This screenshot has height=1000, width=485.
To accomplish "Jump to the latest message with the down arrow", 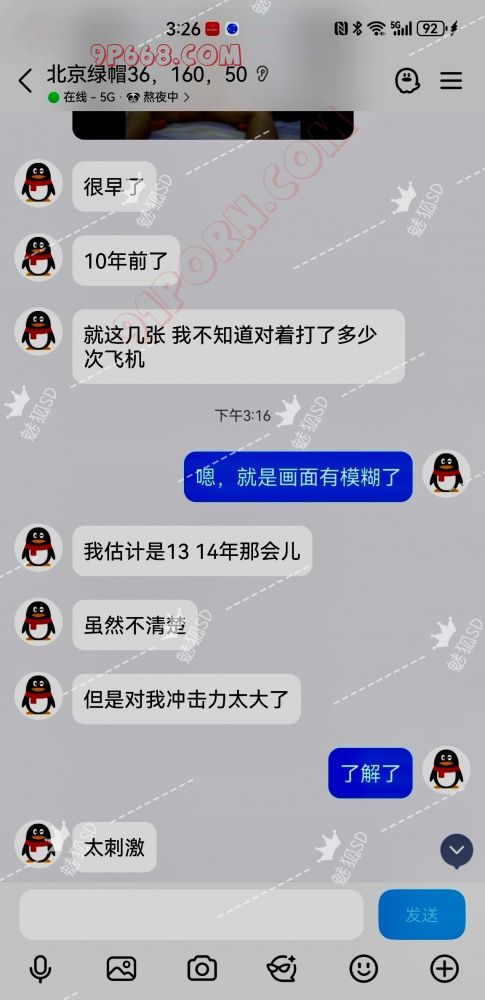I will (457, 851).
